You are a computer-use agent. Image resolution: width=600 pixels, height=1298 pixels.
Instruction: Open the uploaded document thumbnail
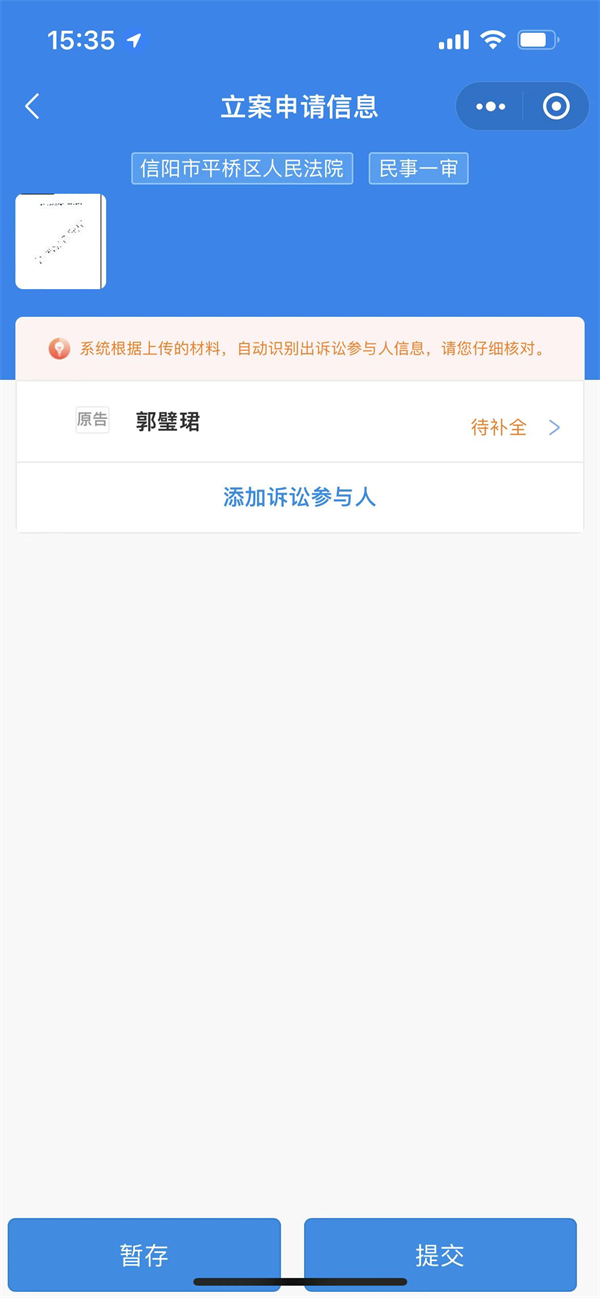tap(60, 241)
